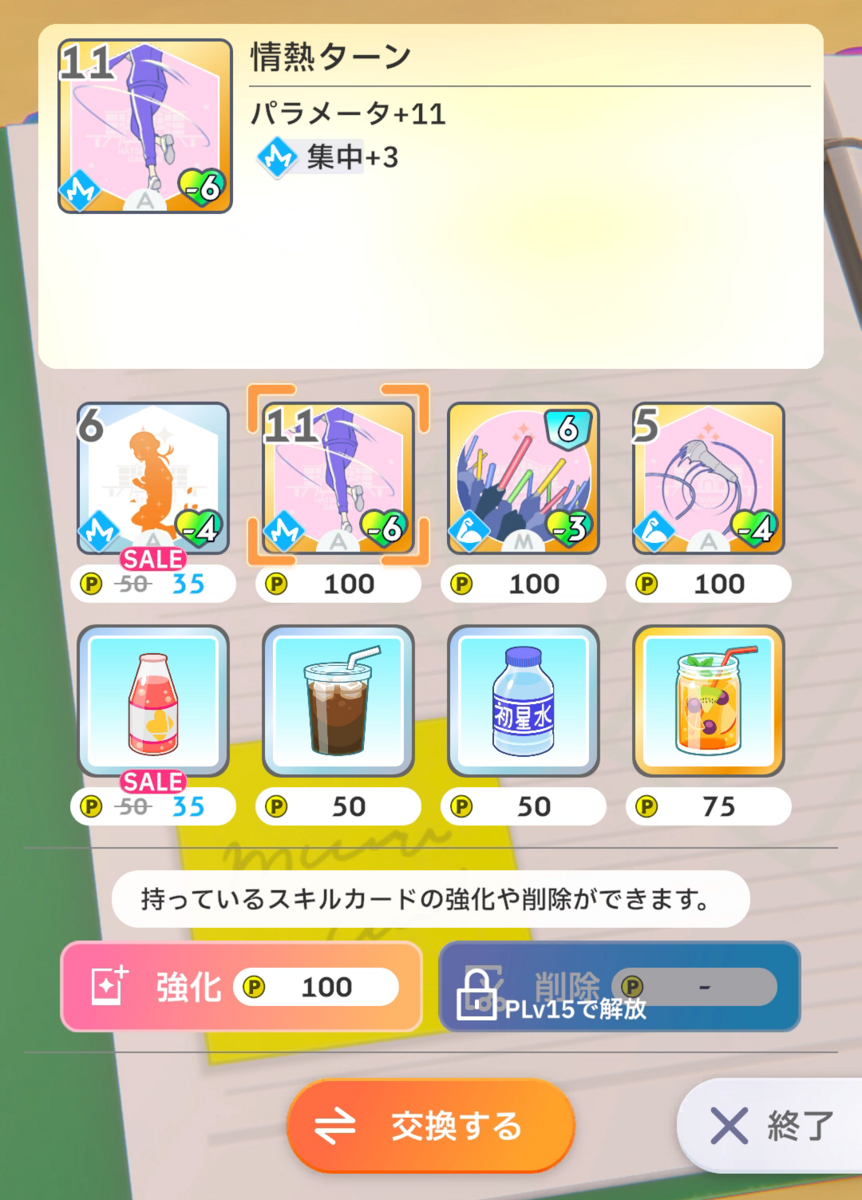The height and width of the screenshot is (1200, 862).
Task: Select the pink bottle drink on sale
Action: 153,701
